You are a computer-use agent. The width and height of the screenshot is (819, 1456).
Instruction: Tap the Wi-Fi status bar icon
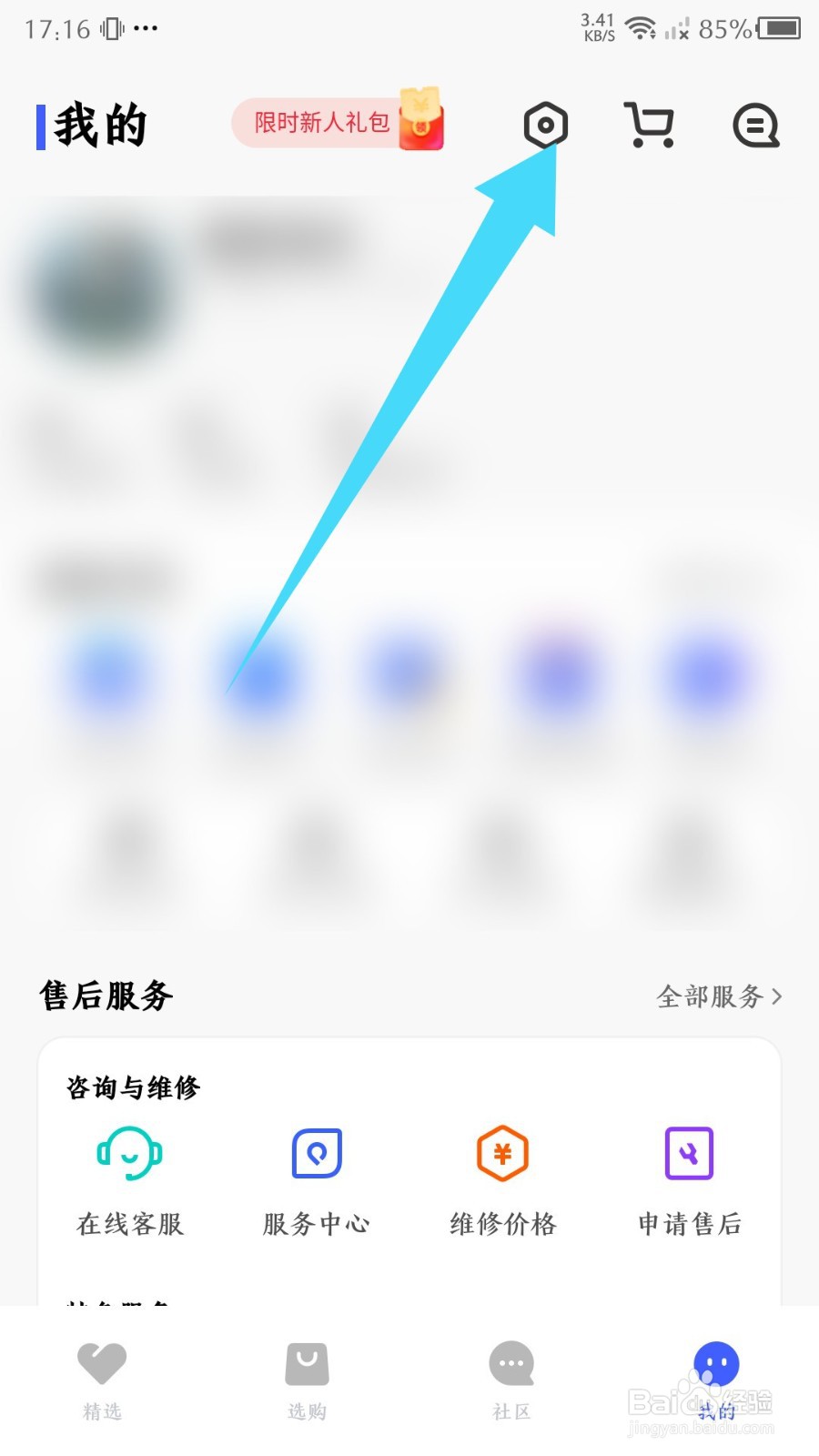tap(642, 27)
